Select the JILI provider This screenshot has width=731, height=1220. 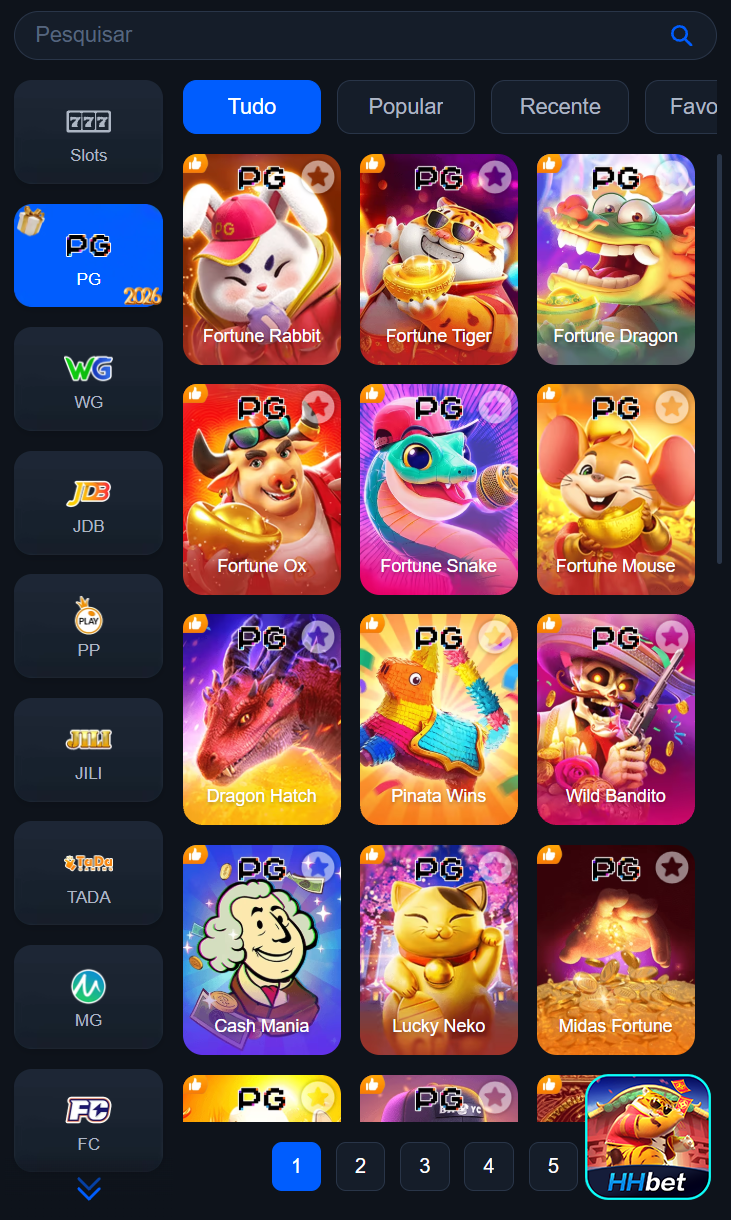click(88, 750)
